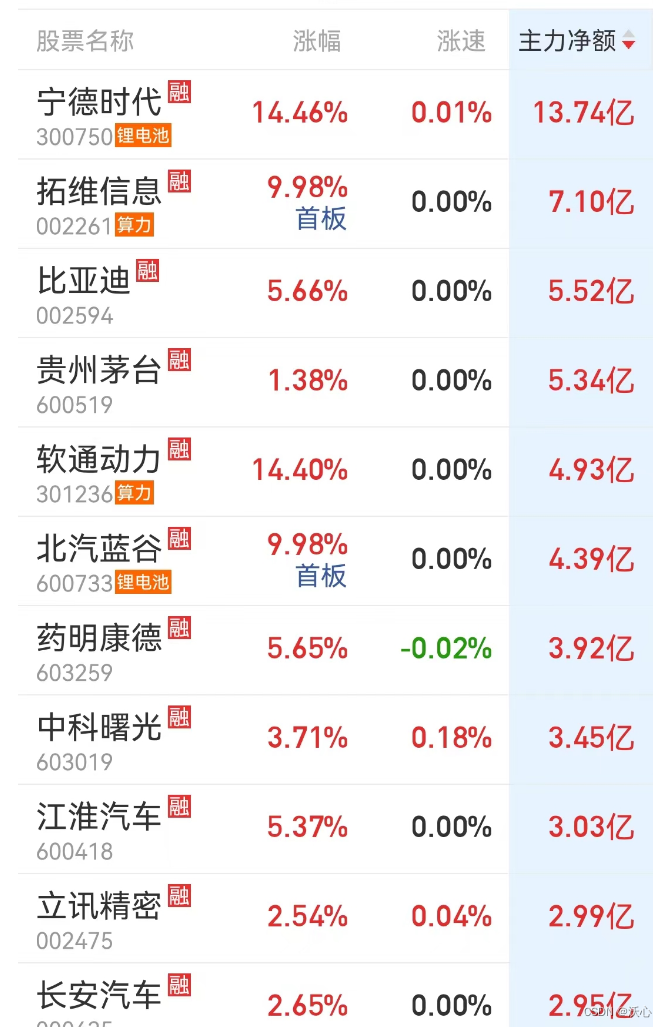This screenshot has width=667, height=1027.
Task: Open 宁德时代 stock details
Action: coord(335,114)
